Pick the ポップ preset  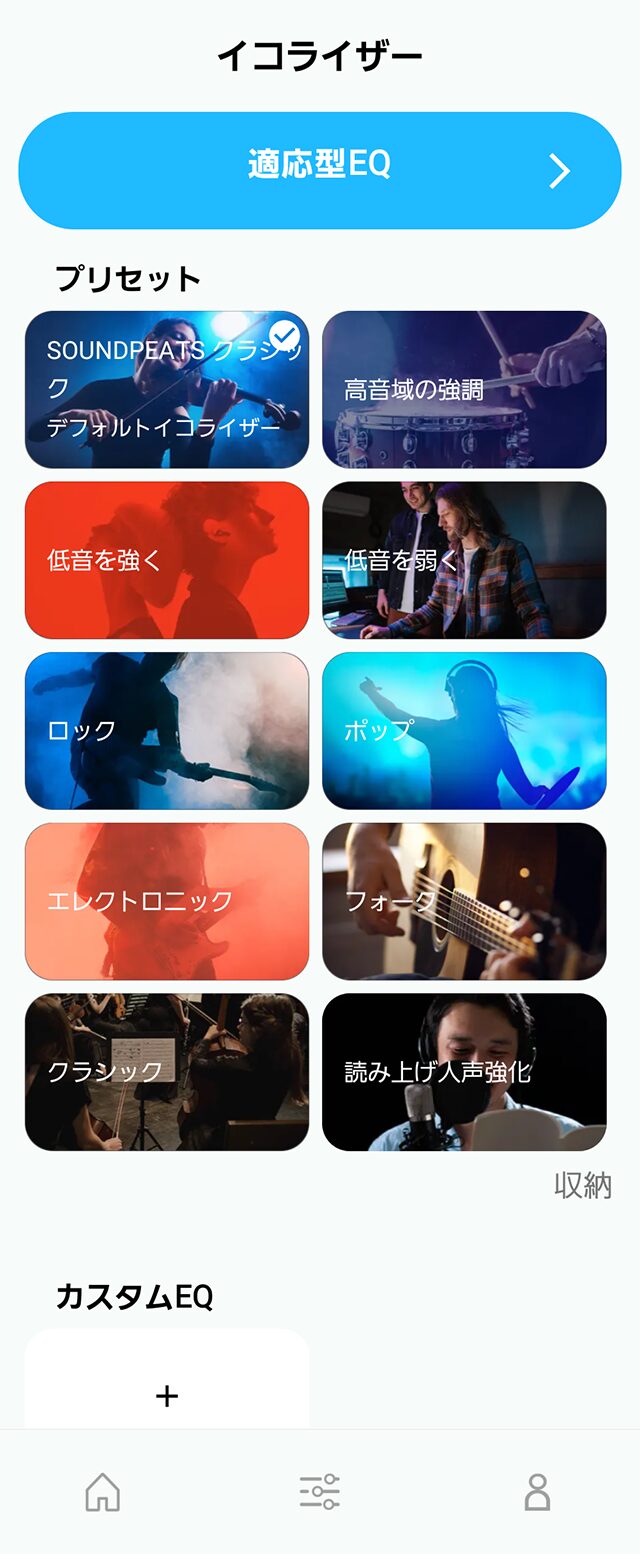pos(464,731)
